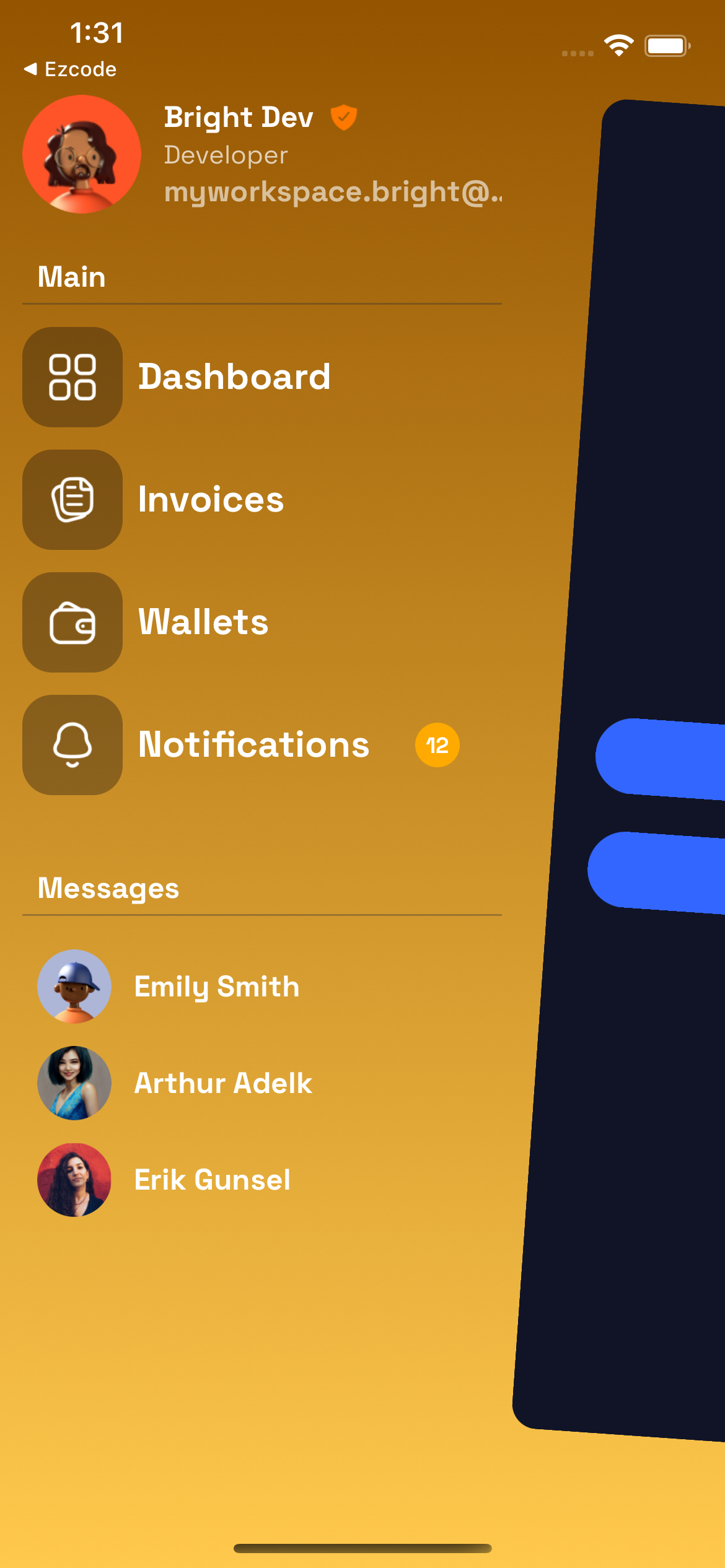
Task: Open the Dashboard grid icon
Action: click(71, 377)
